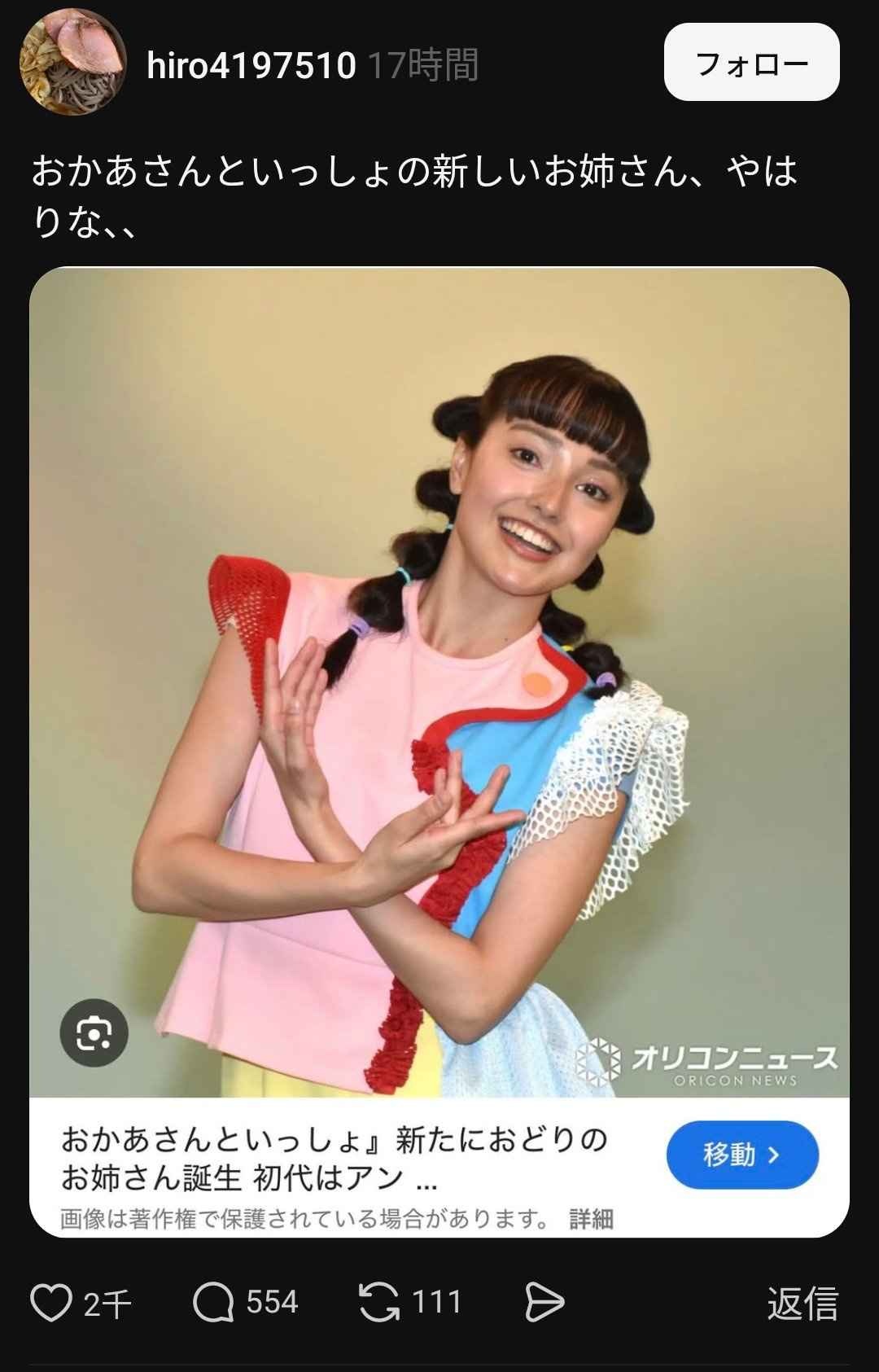
Task: Like this post with the heart icon
Action: pyautogui.click(x=51, y=1302)
